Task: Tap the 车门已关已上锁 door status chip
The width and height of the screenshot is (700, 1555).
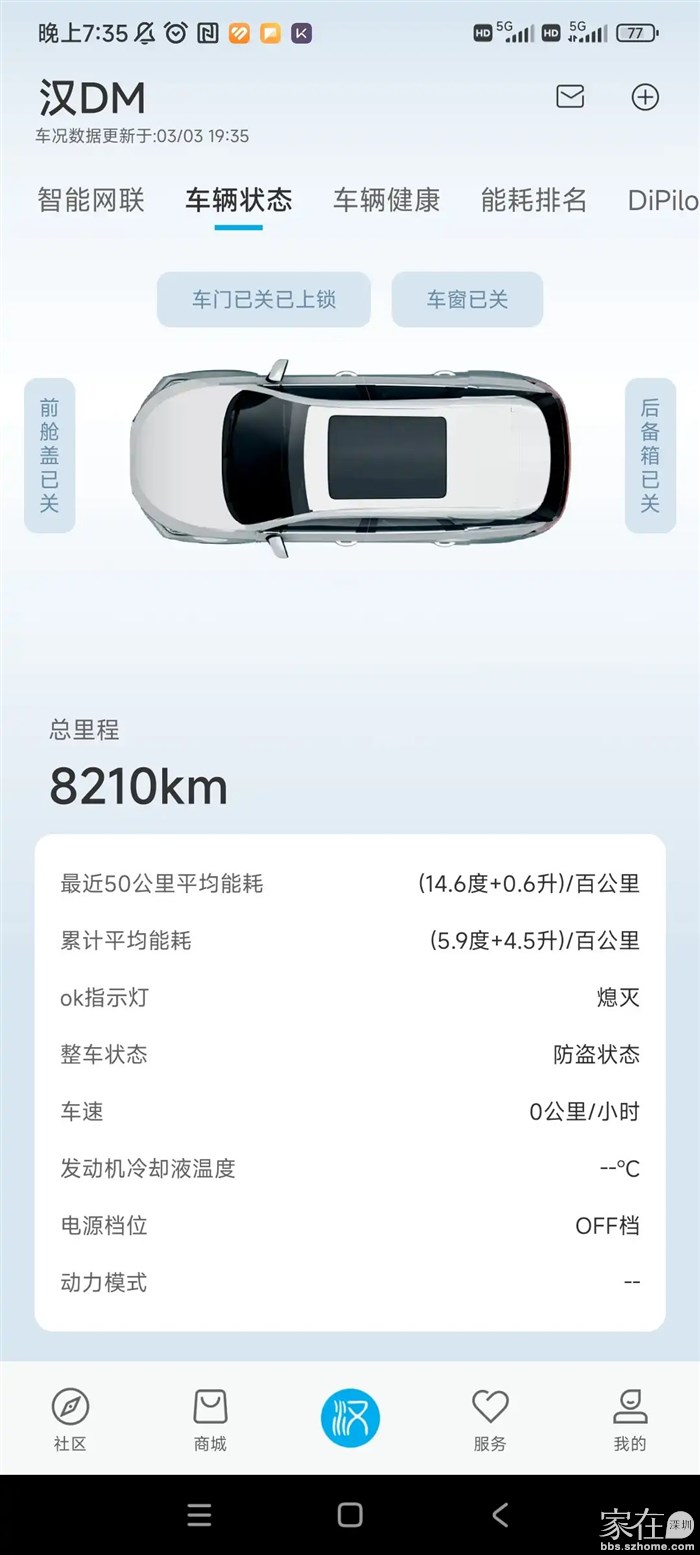Action: (264, 299)
